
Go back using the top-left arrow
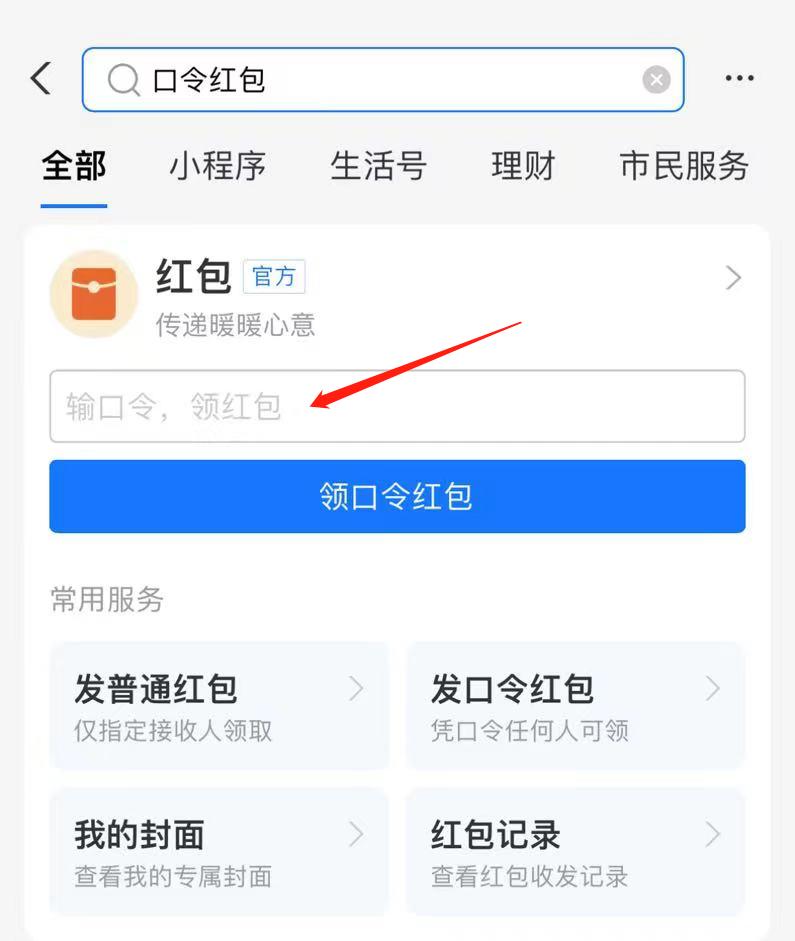[x=41, y=78]
